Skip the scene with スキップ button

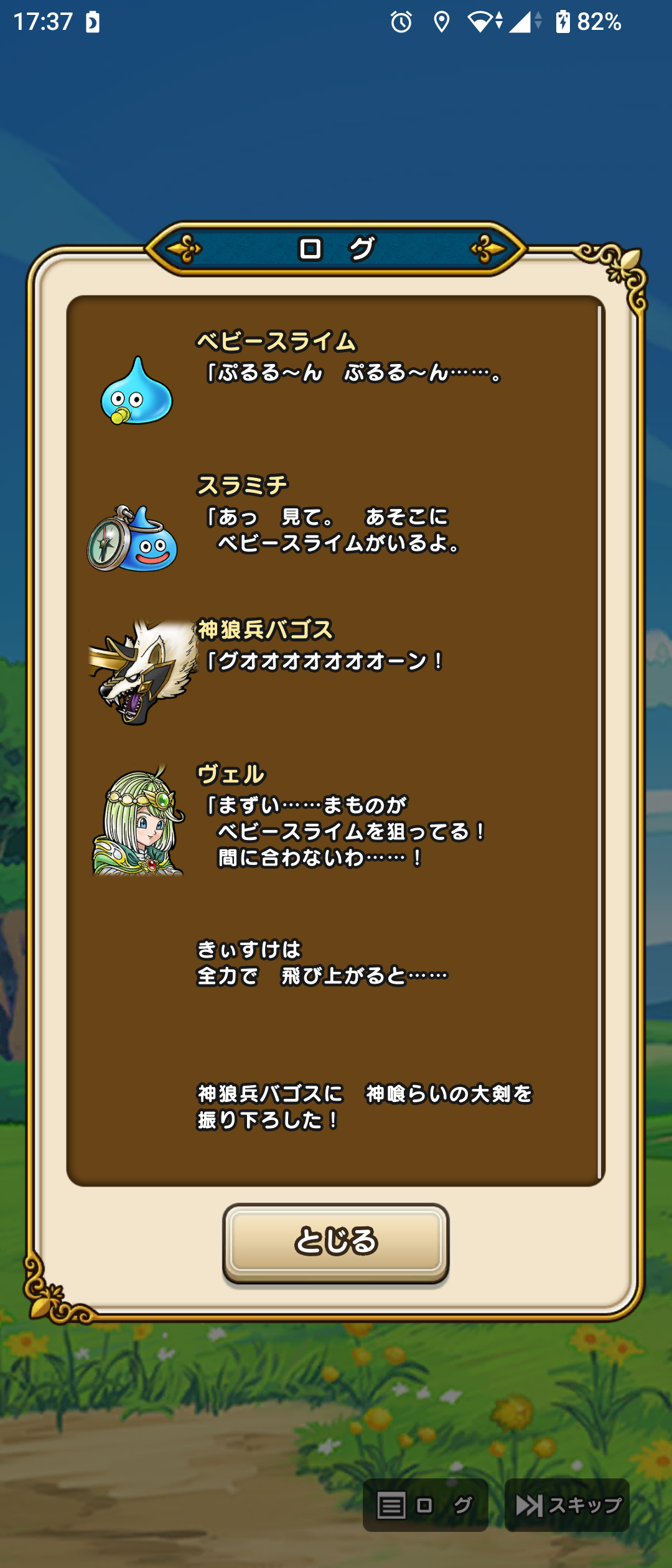[x=567, y=1505]
